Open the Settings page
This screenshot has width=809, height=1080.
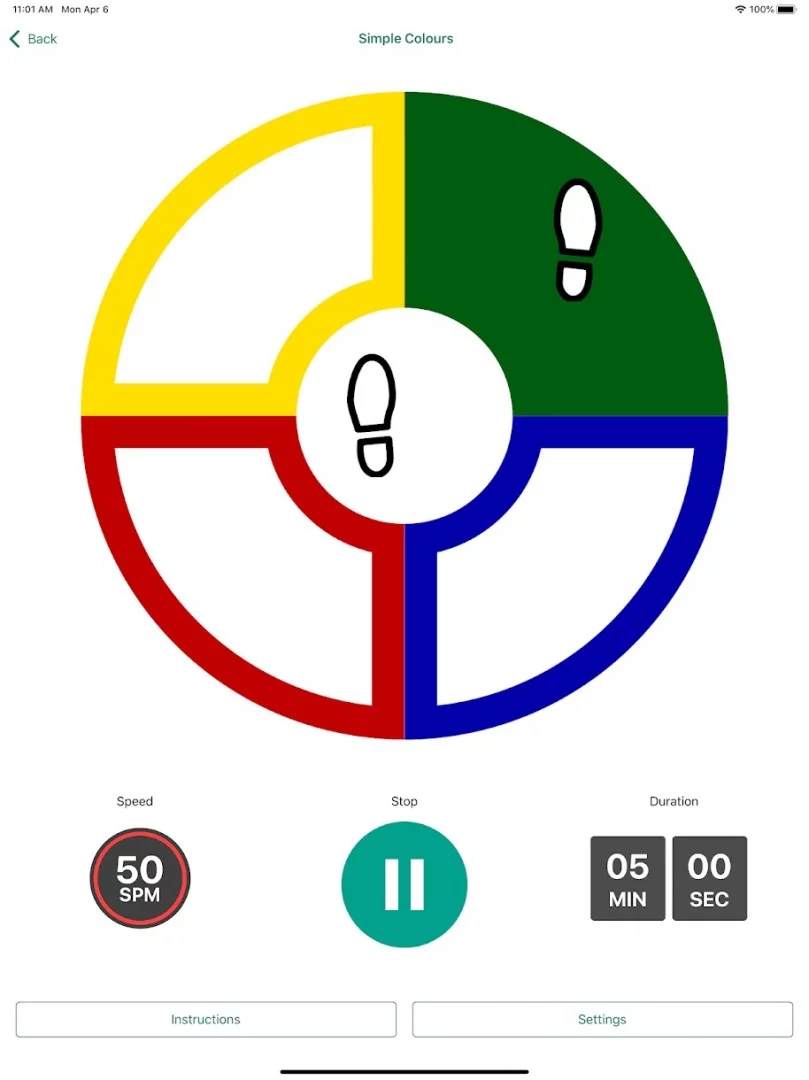(602, 1019)
